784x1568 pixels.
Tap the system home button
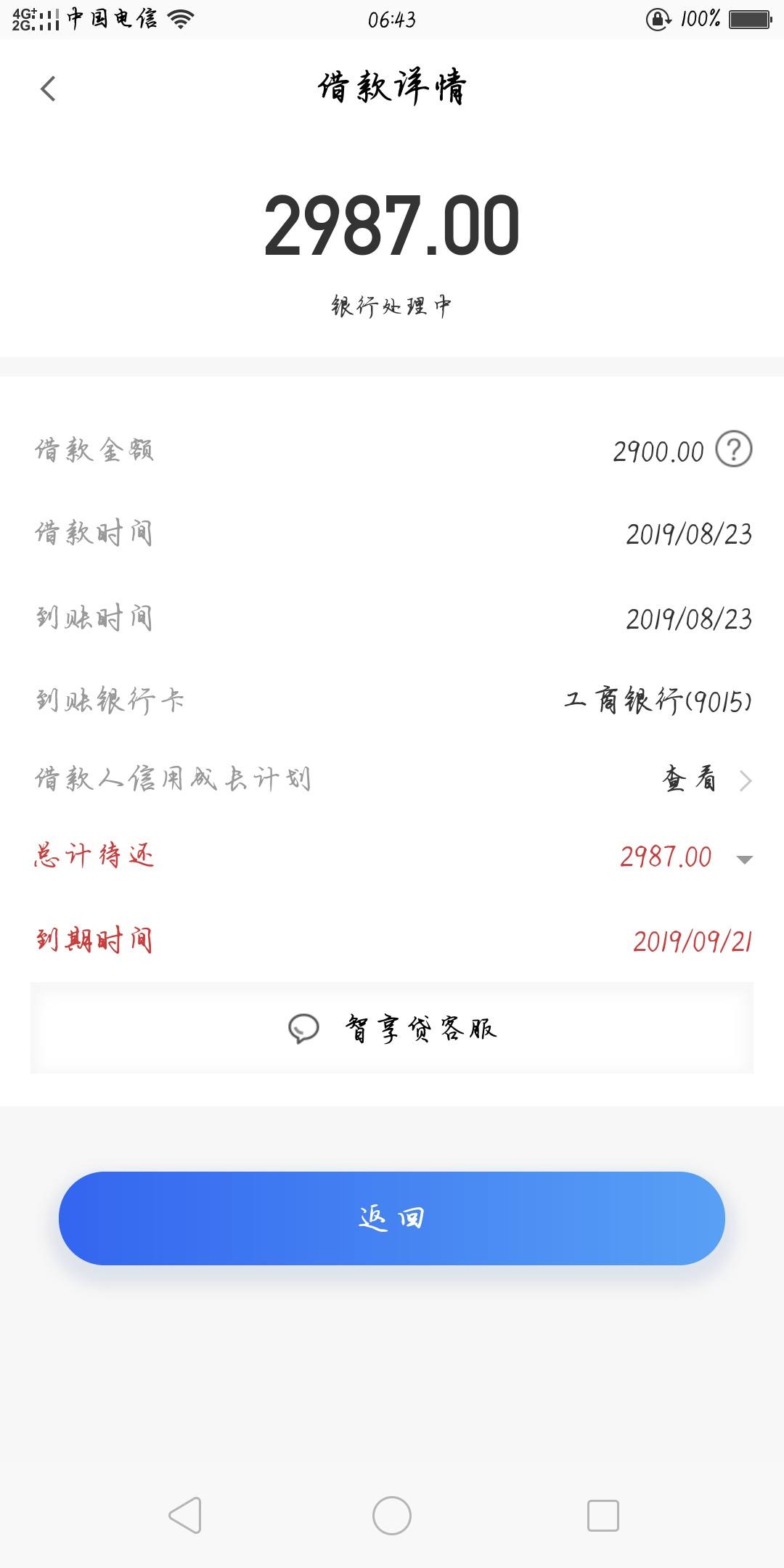(392, 1516)
